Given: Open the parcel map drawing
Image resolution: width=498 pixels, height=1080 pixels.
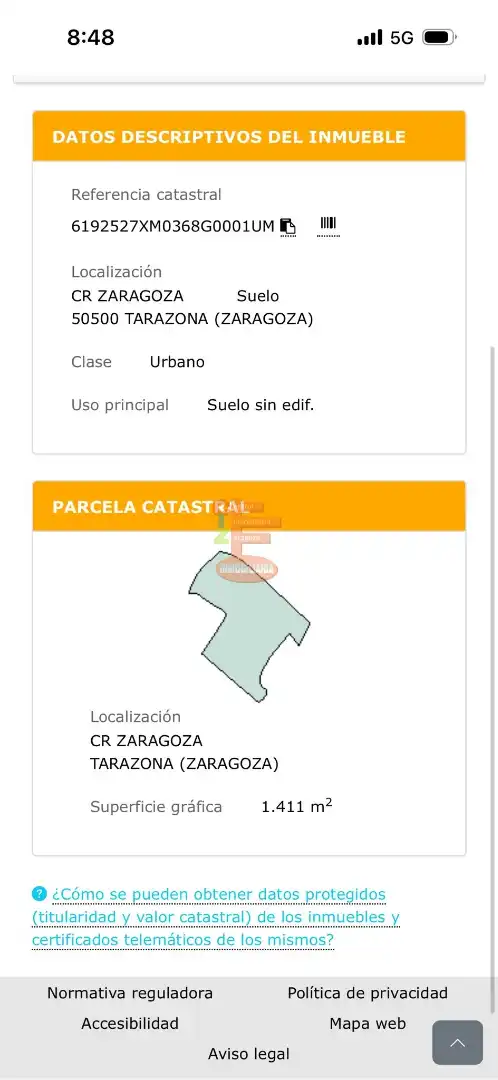Looking at the screenshot, I should pos(249,625).
